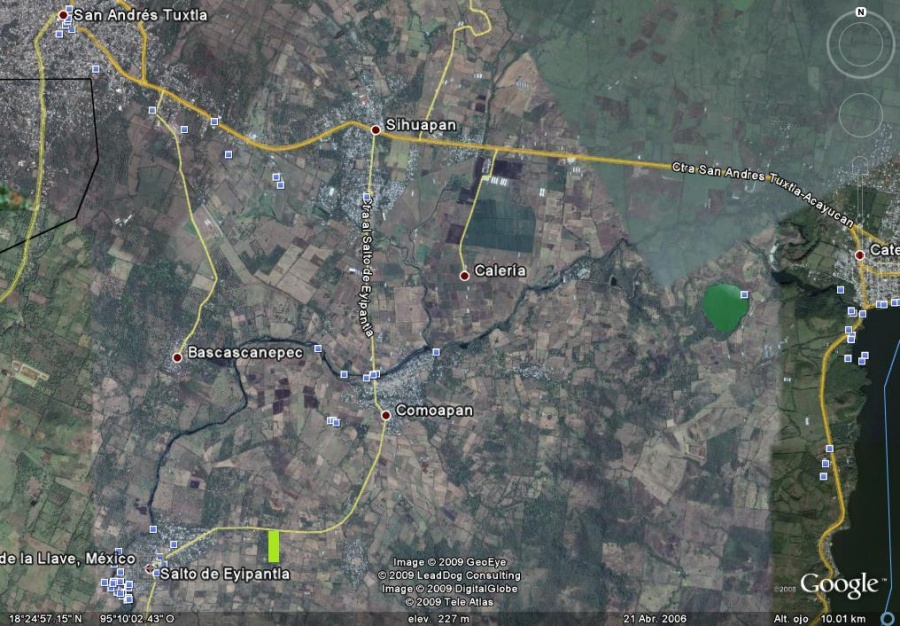The height and width of the screenshot is (626, 900).
Task: Tap the move joystick circle below the compass
Action: click(x=860, y=116)
